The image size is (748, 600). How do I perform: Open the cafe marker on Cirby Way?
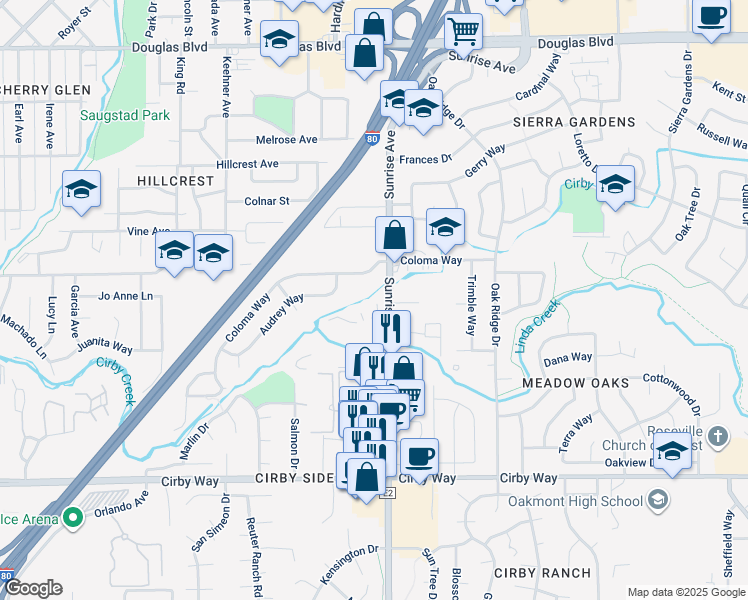pos(419,458)
